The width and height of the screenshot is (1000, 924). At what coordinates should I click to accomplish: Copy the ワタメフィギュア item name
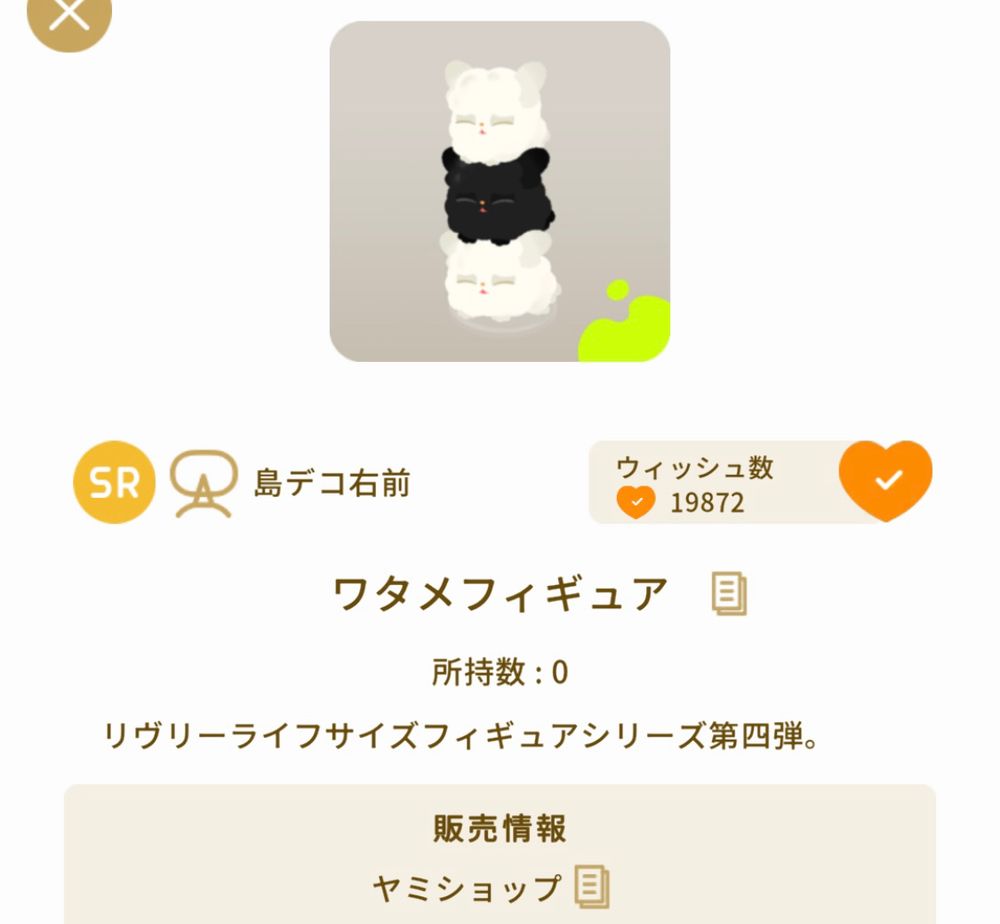(729, 594)
